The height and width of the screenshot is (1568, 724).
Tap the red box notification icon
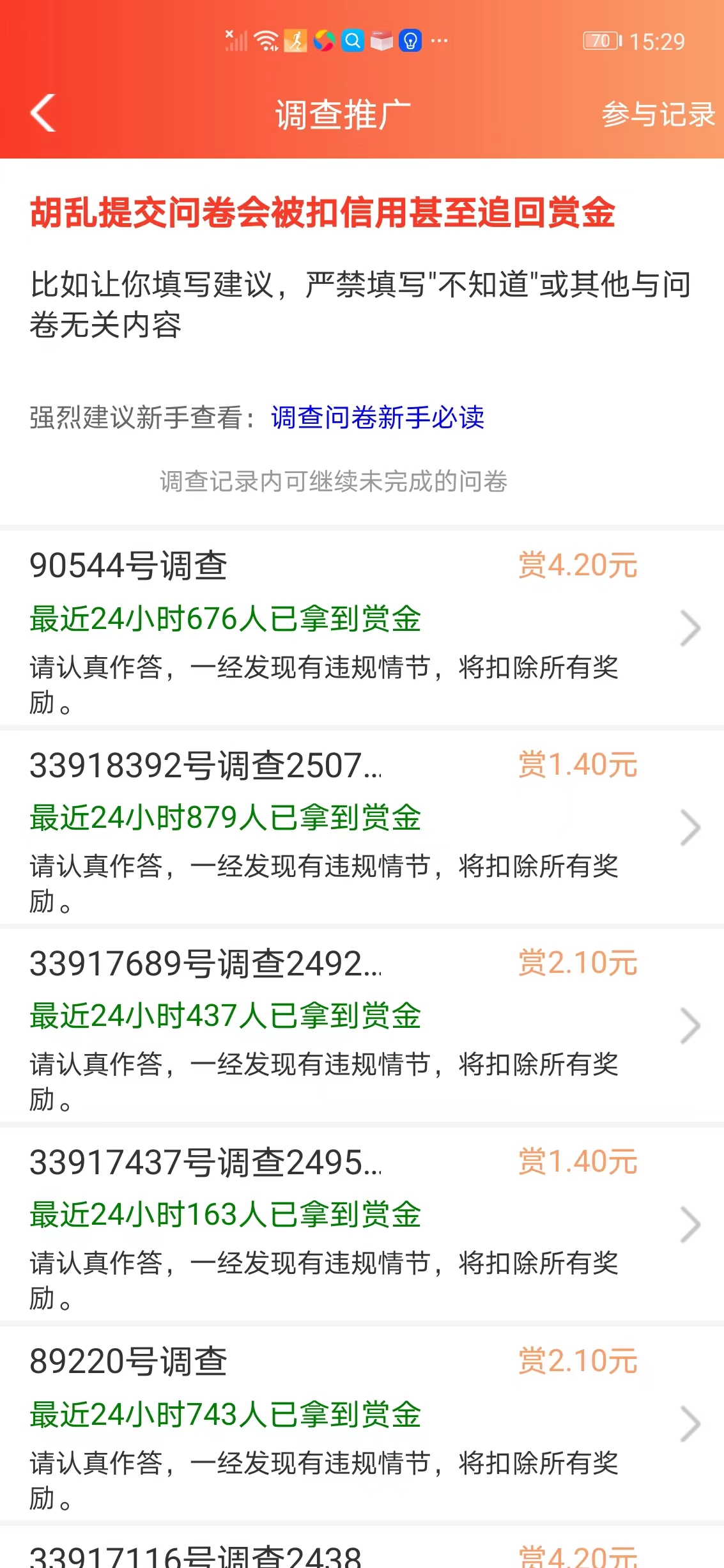pos(381,40)
